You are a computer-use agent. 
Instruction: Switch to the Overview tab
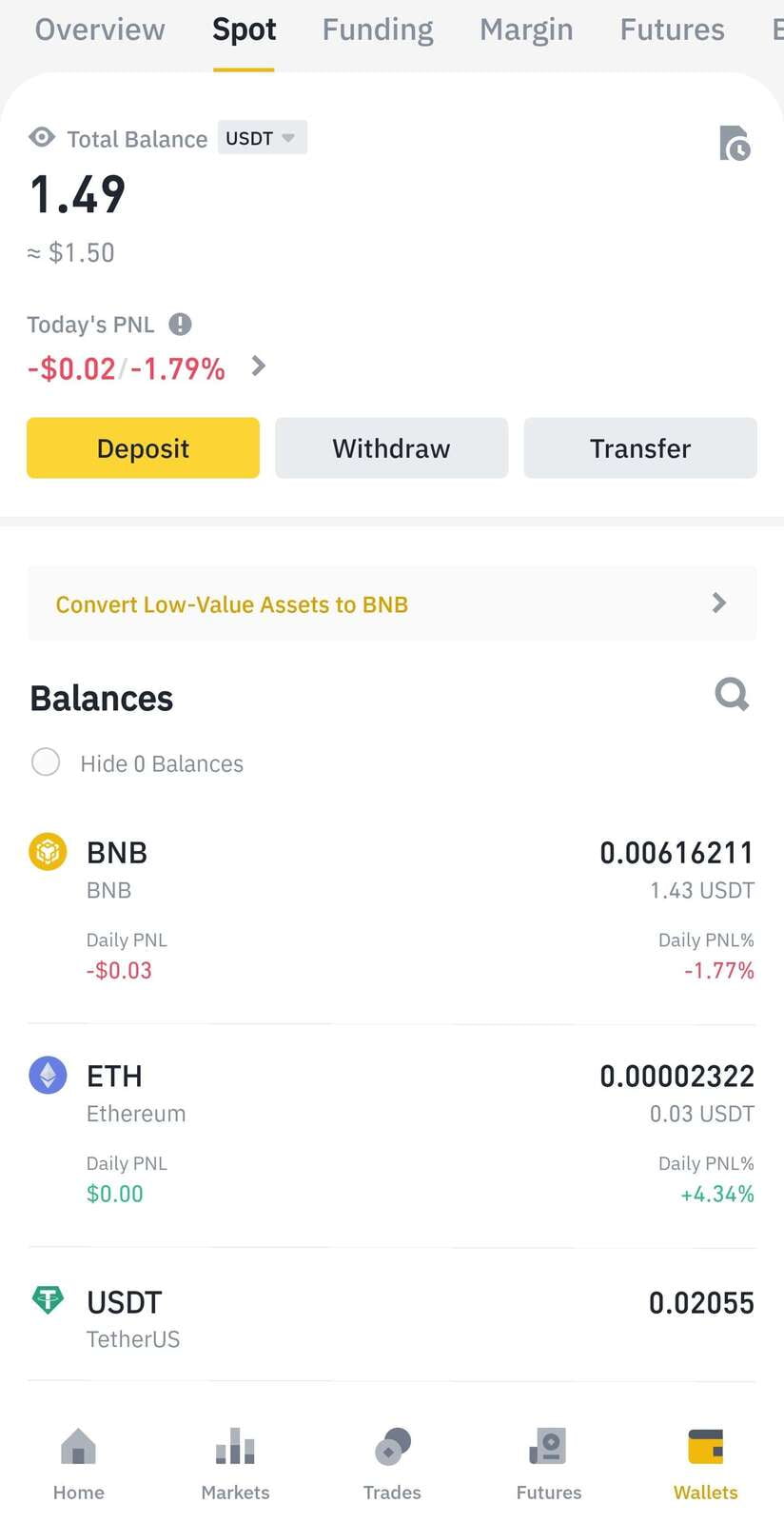pyautogui.click(x=100, y=30)
